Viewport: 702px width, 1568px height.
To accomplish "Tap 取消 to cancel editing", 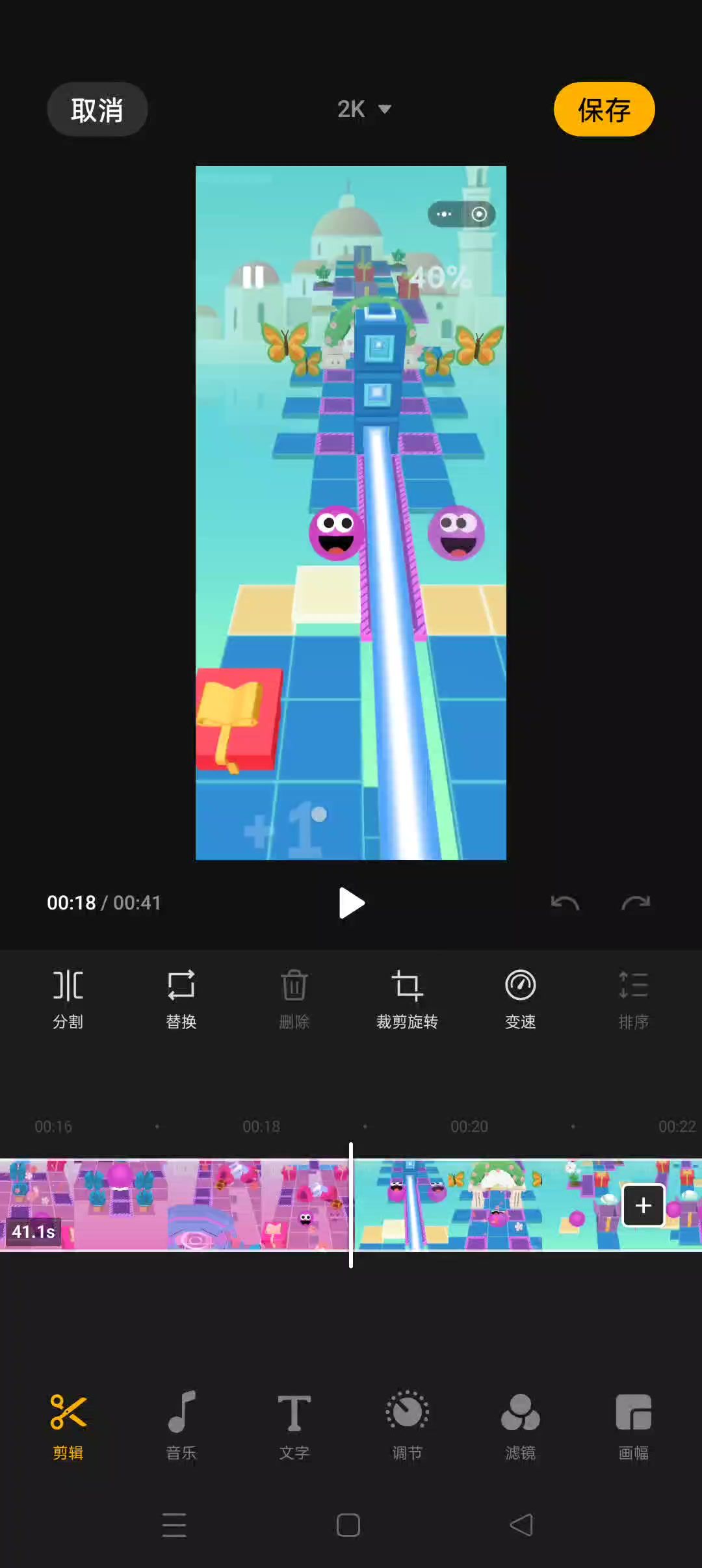I will (x=97, y=109).
